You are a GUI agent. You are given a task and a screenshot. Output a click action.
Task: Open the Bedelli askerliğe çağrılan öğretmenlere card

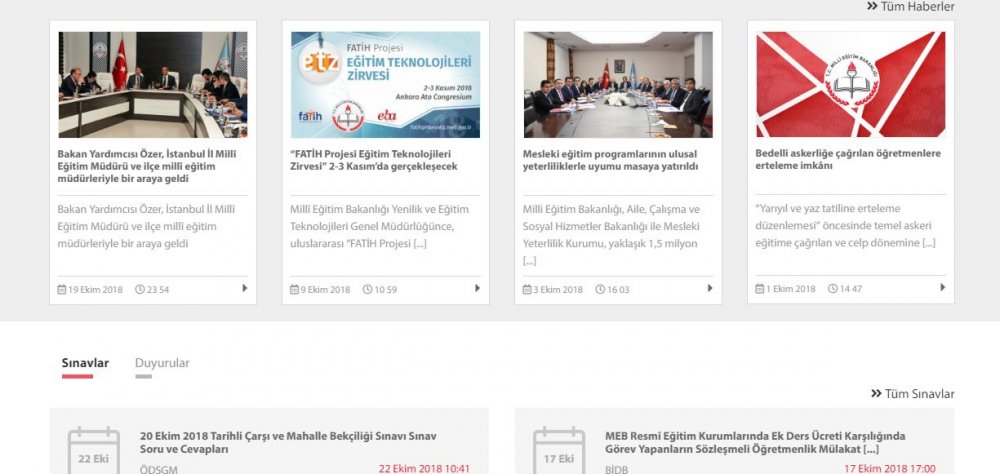pos(848,160)
